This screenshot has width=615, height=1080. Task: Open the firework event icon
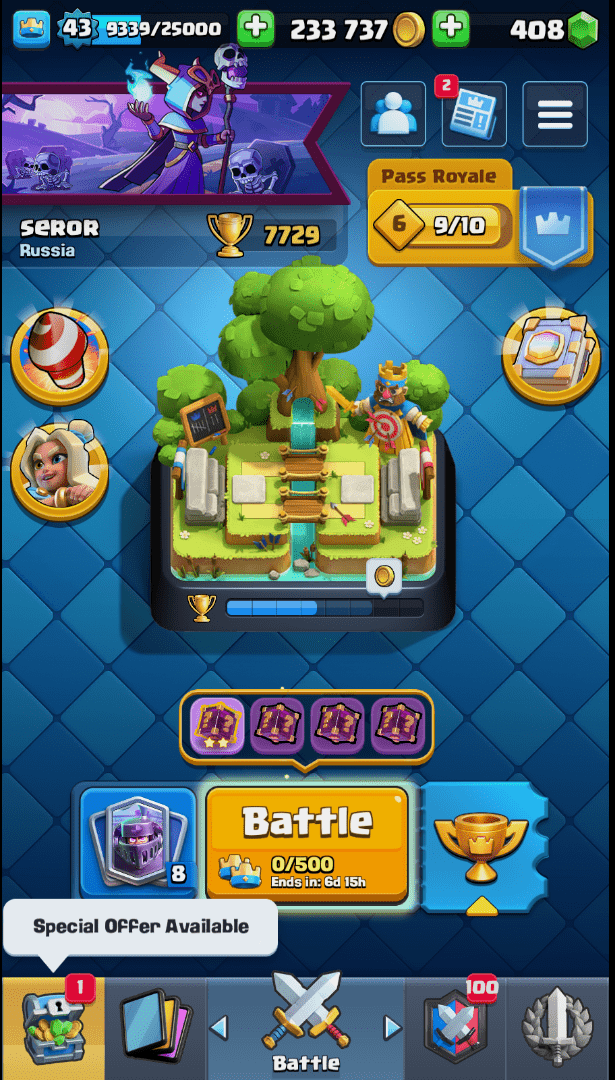(59, 356)
